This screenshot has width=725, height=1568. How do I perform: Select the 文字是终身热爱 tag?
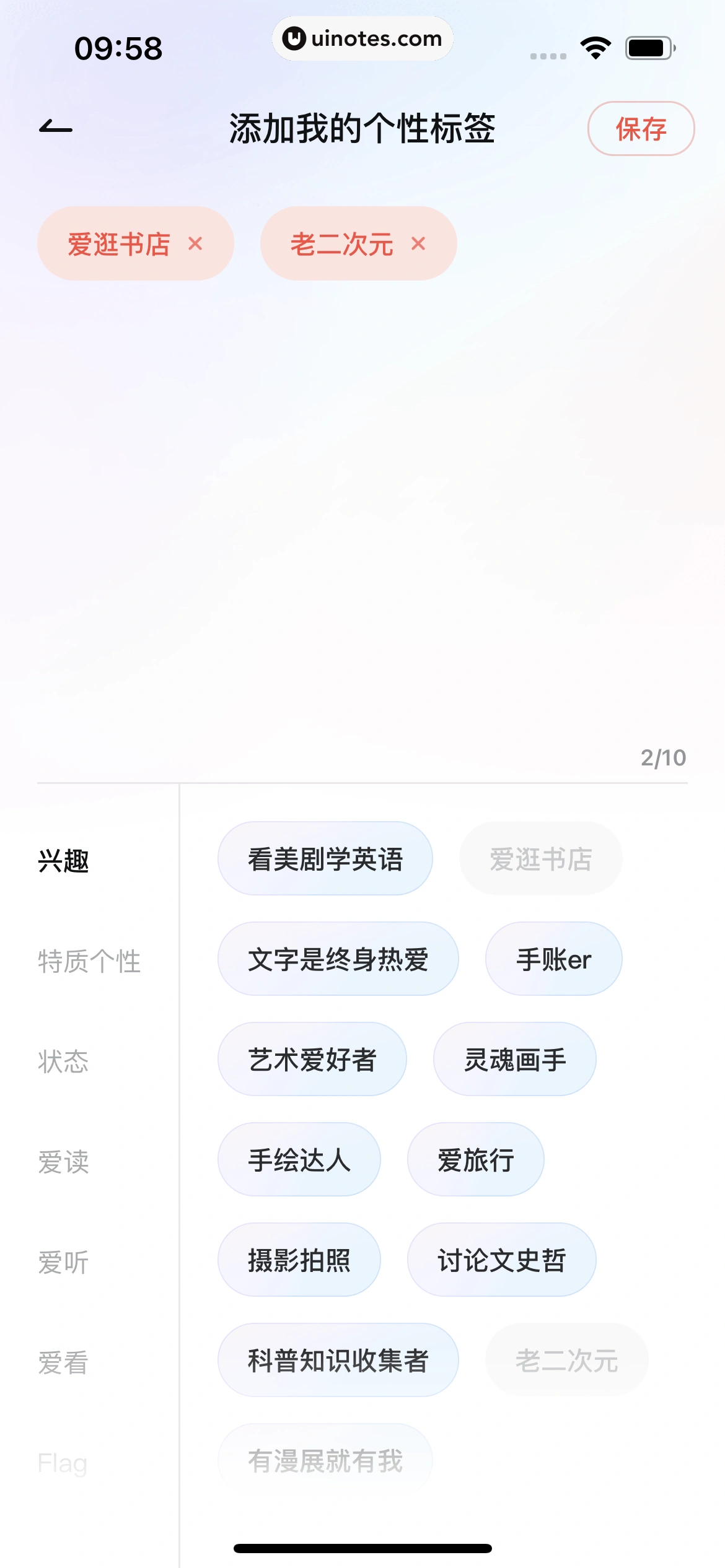338,959
